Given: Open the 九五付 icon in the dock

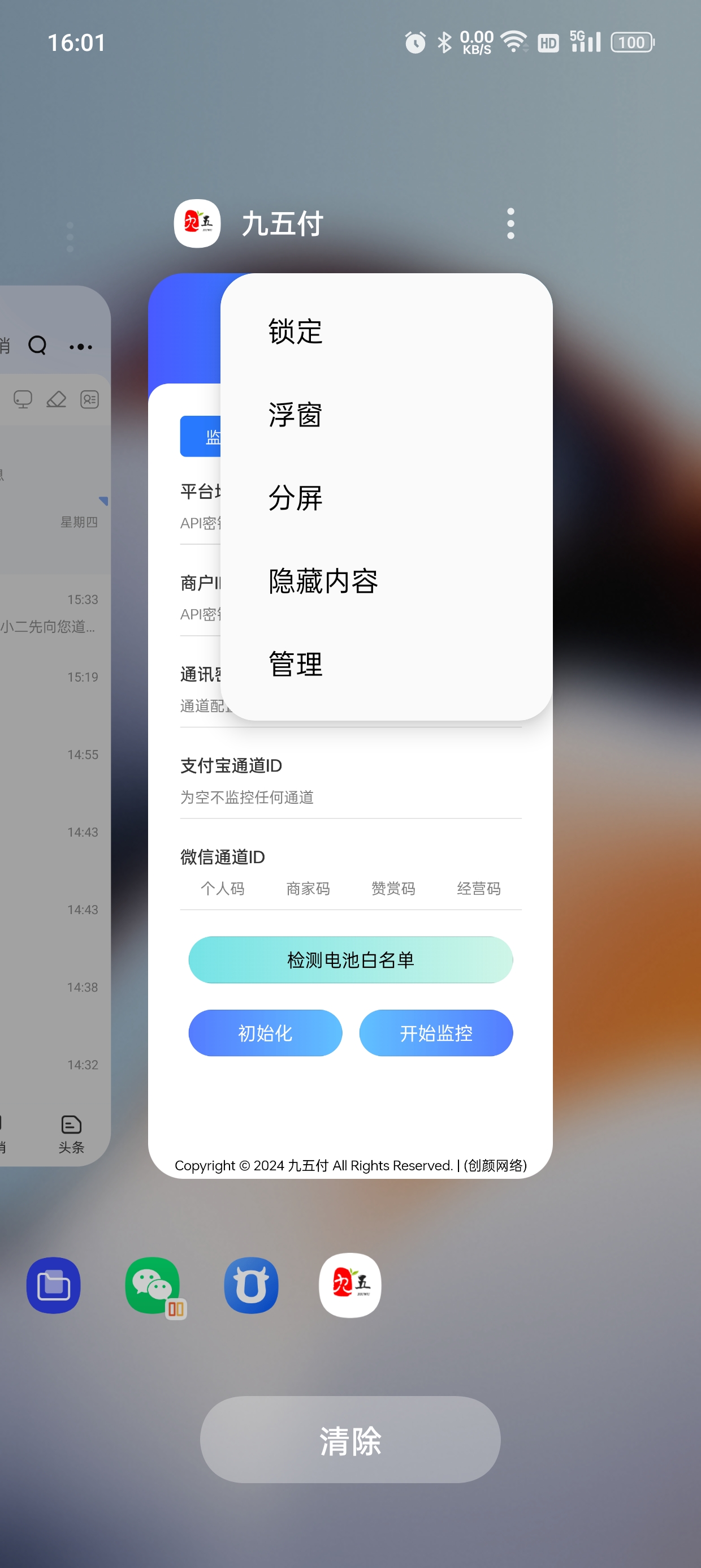Looking at the screenshot, I should (350, 1285).
